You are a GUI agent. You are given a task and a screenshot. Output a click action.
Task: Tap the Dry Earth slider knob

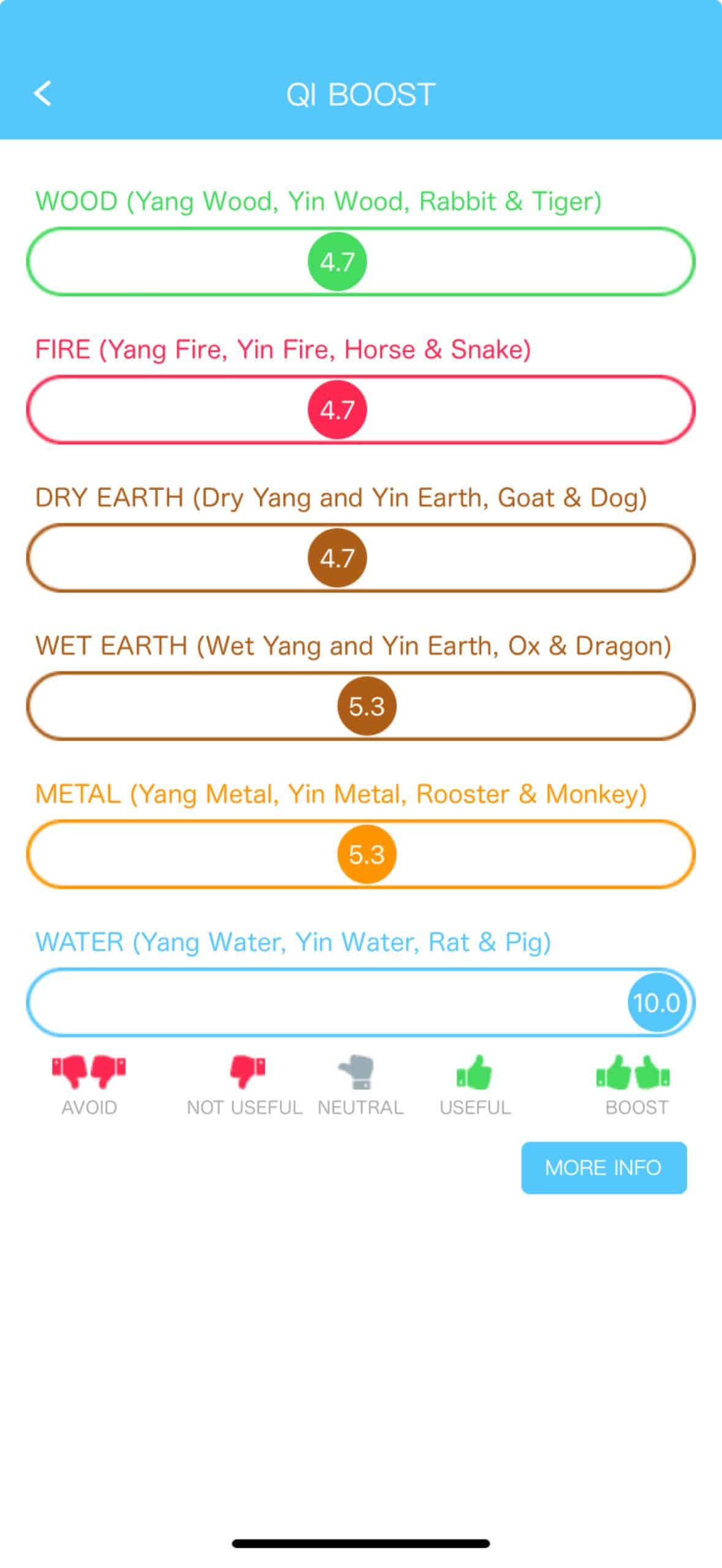click(x=337, y=558)
